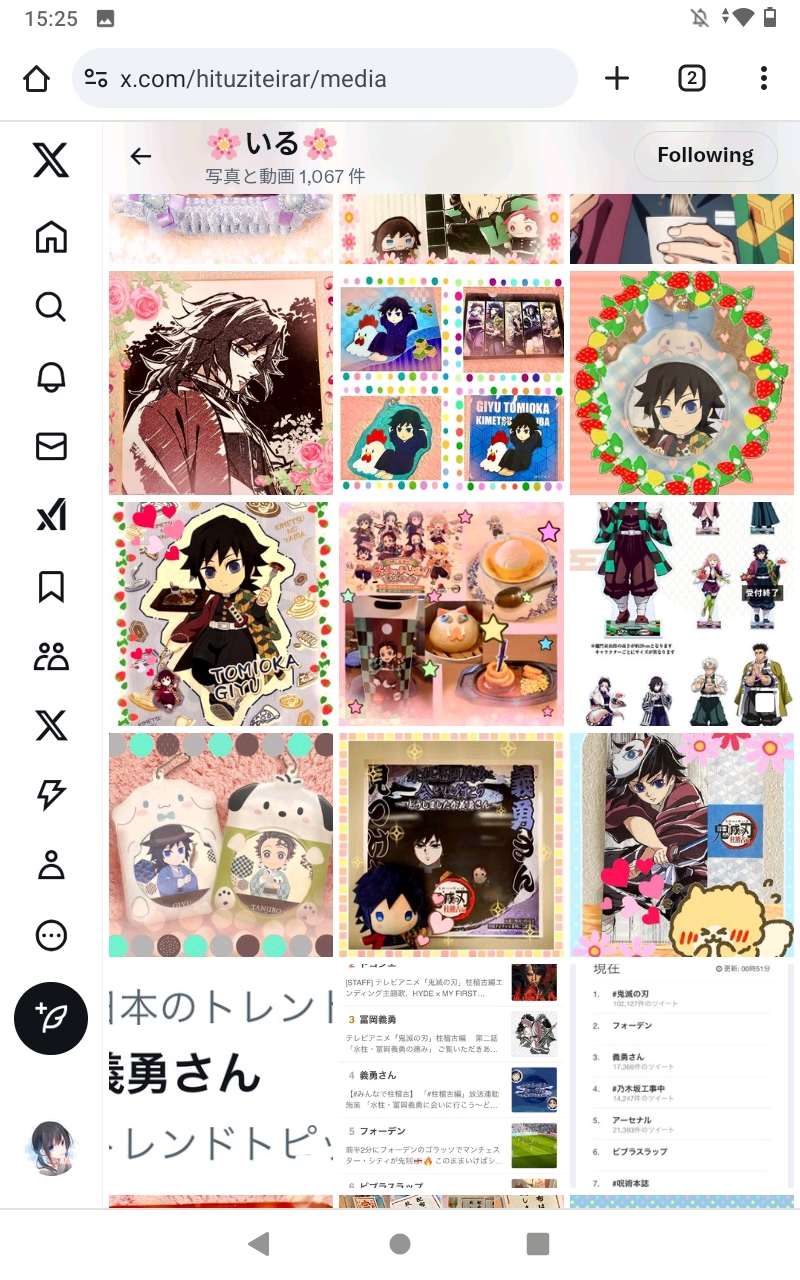The height and width of the screenshot is (1280, 800).
Task: Open the notifications bell
Action: [x=51, y=376]
